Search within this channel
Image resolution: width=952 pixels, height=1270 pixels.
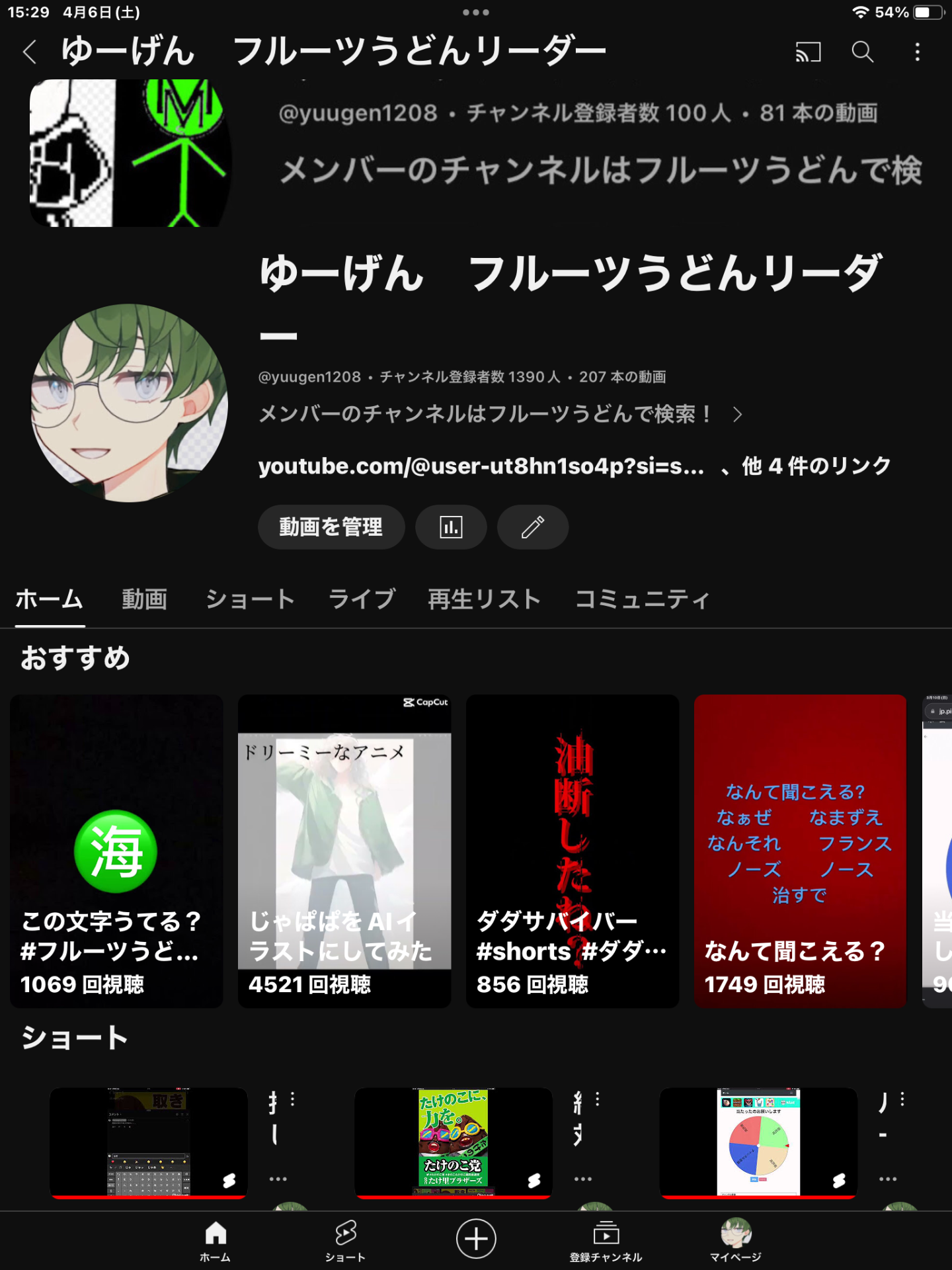tap(862, 52)
